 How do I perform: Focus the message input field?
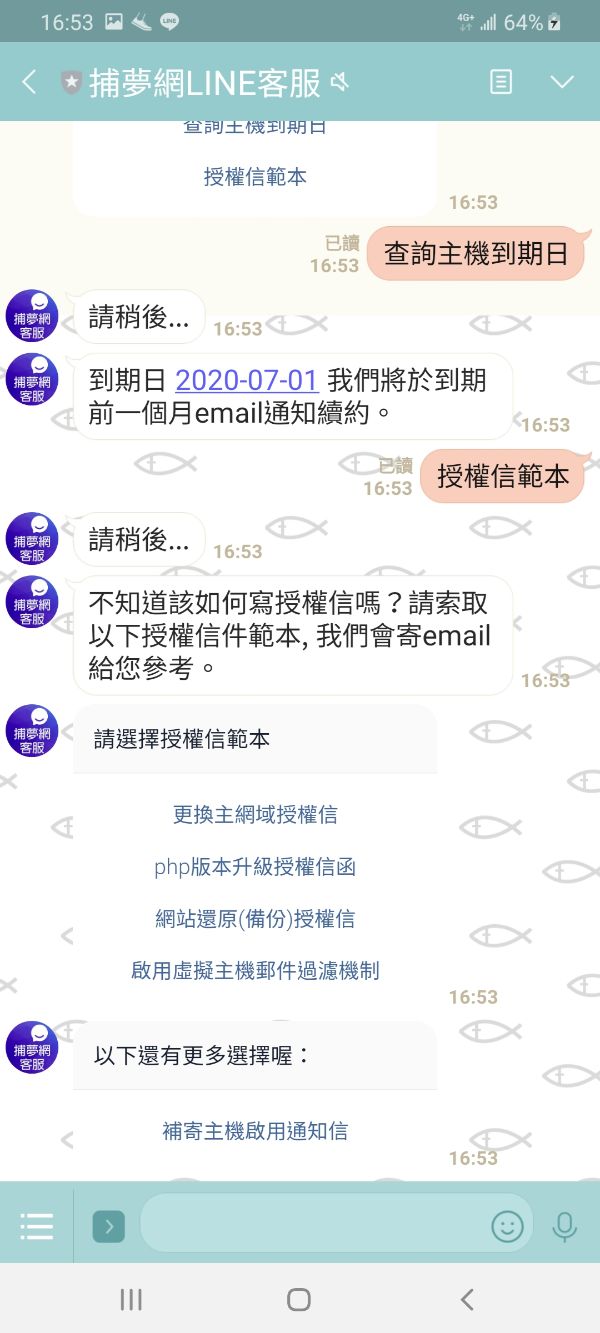coord(310,1224)
